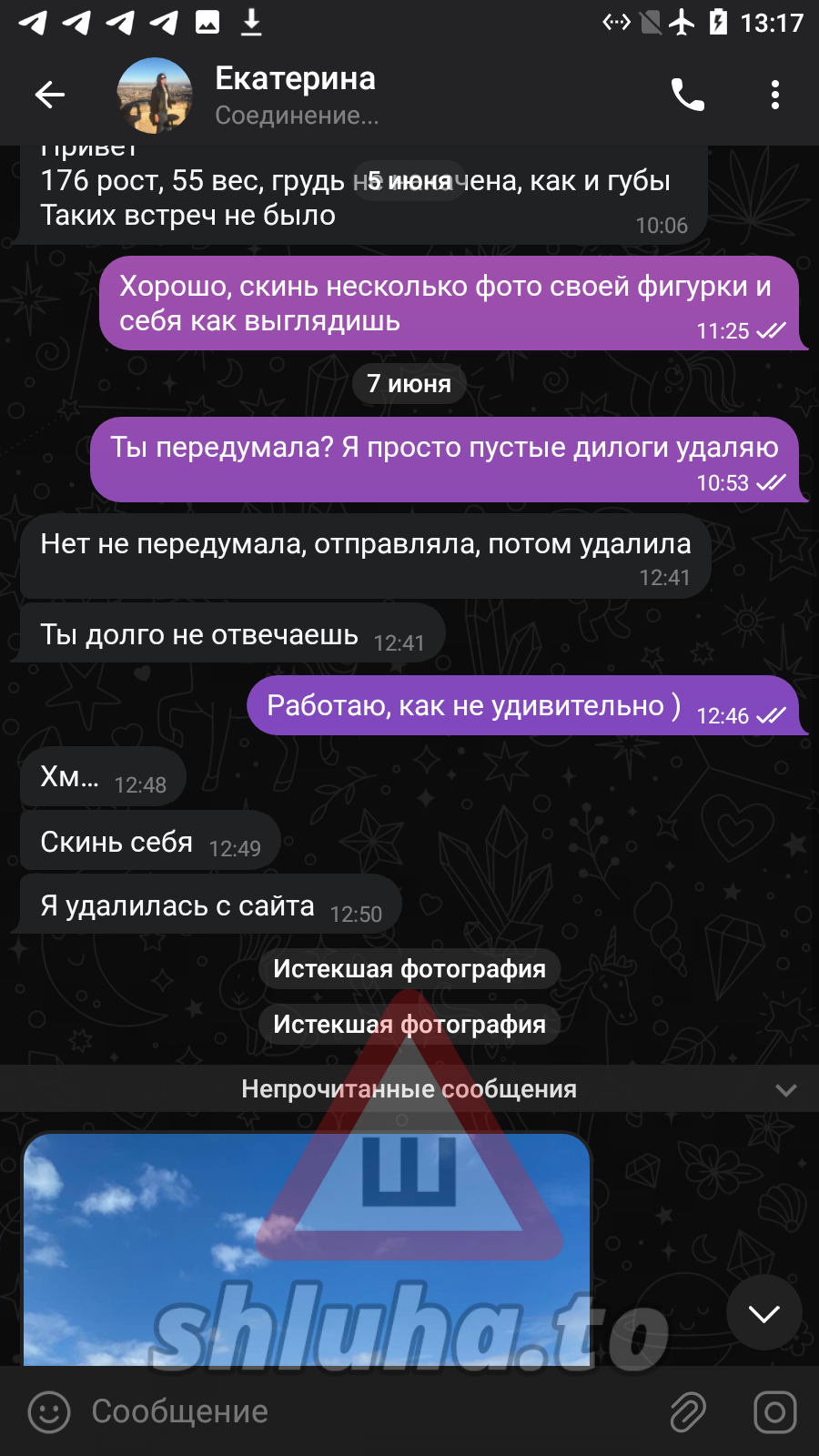Attach a file with the paperclip
This screenshot has width=819, height=1456.
(688, 1412)
